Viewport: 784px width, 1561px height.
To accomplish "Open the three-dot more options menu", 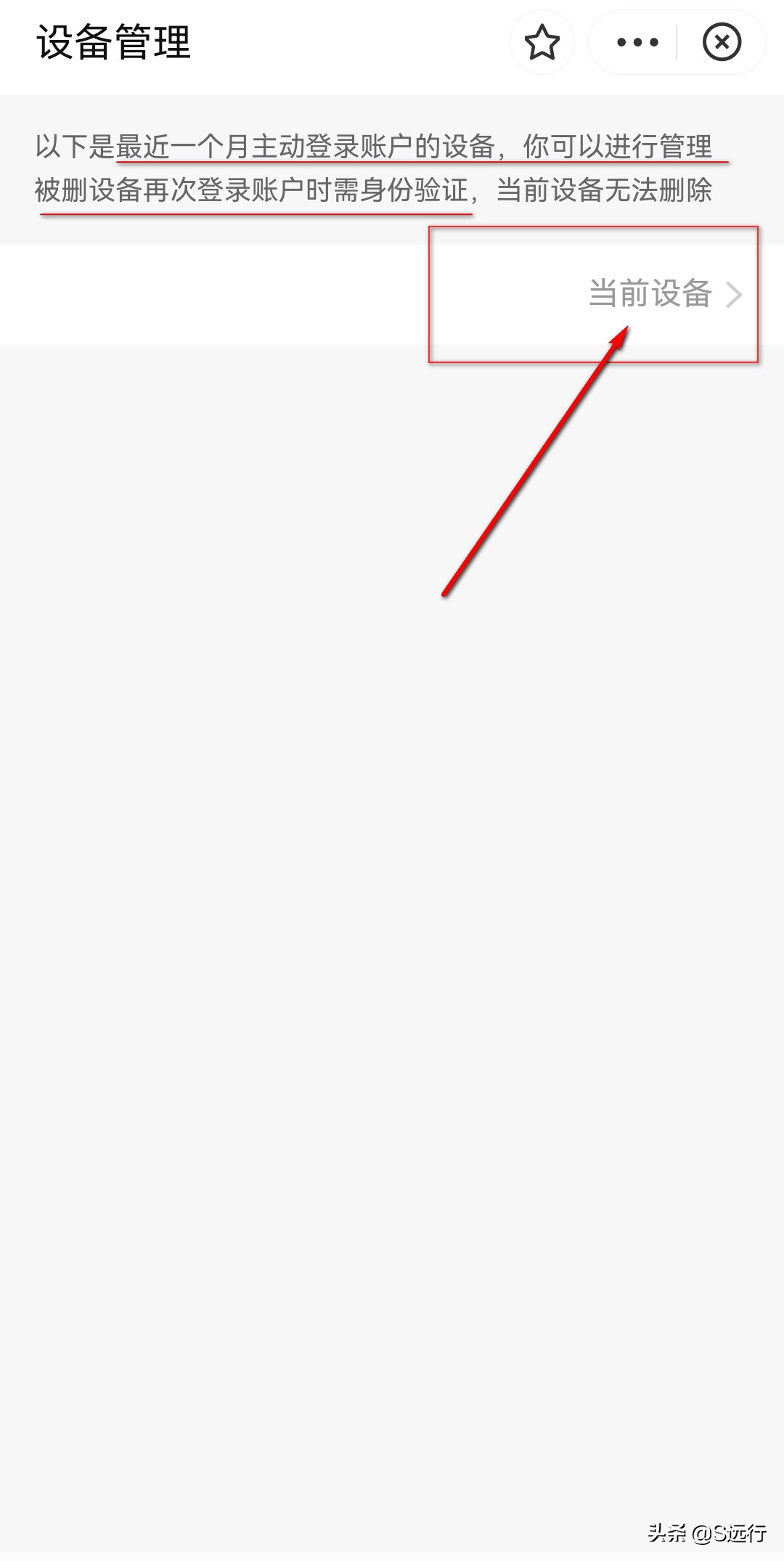I will tap(637, 42).
